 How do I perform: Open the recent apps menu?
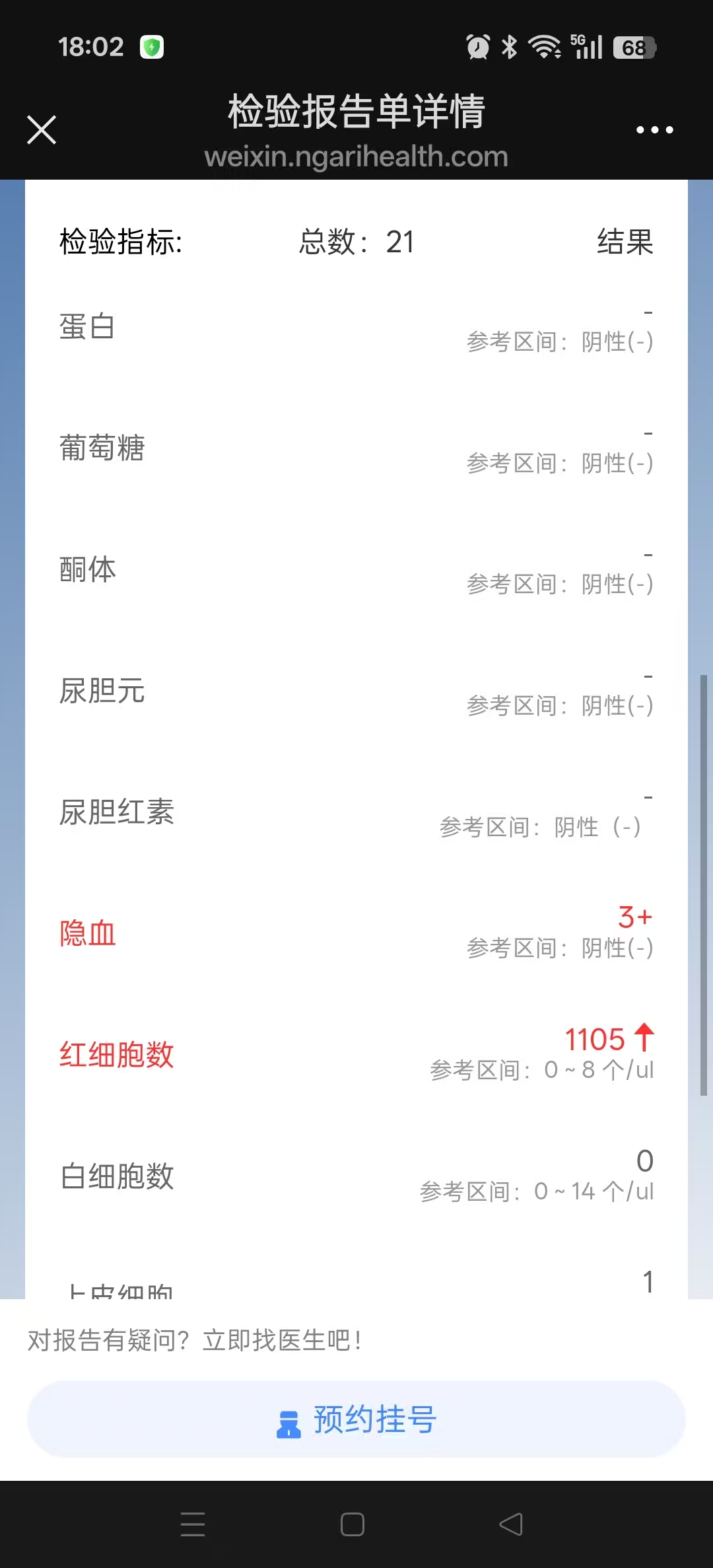click(193, 1524)
